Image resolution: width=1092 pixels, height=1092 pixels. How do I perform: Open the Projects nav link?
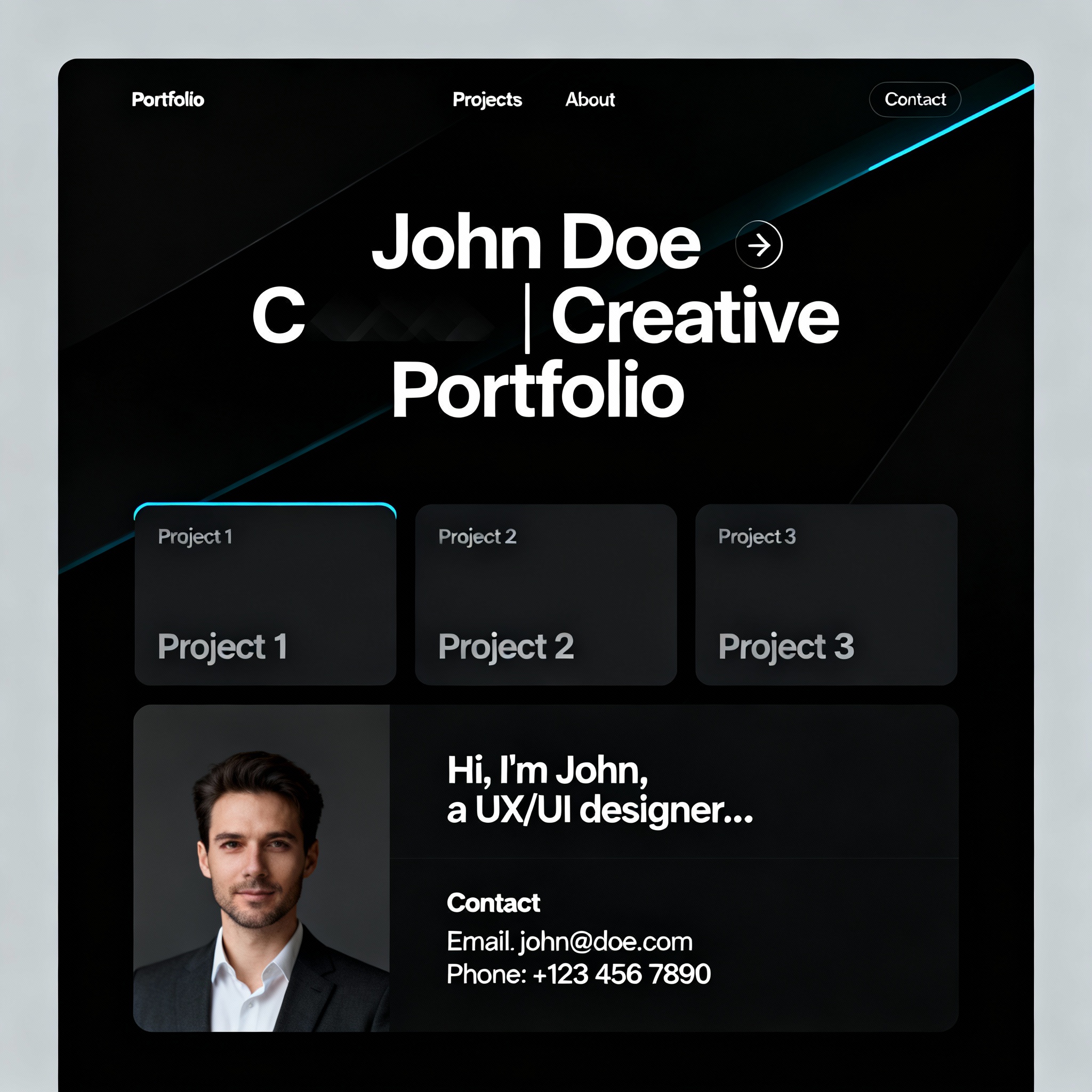coord(487,100)
